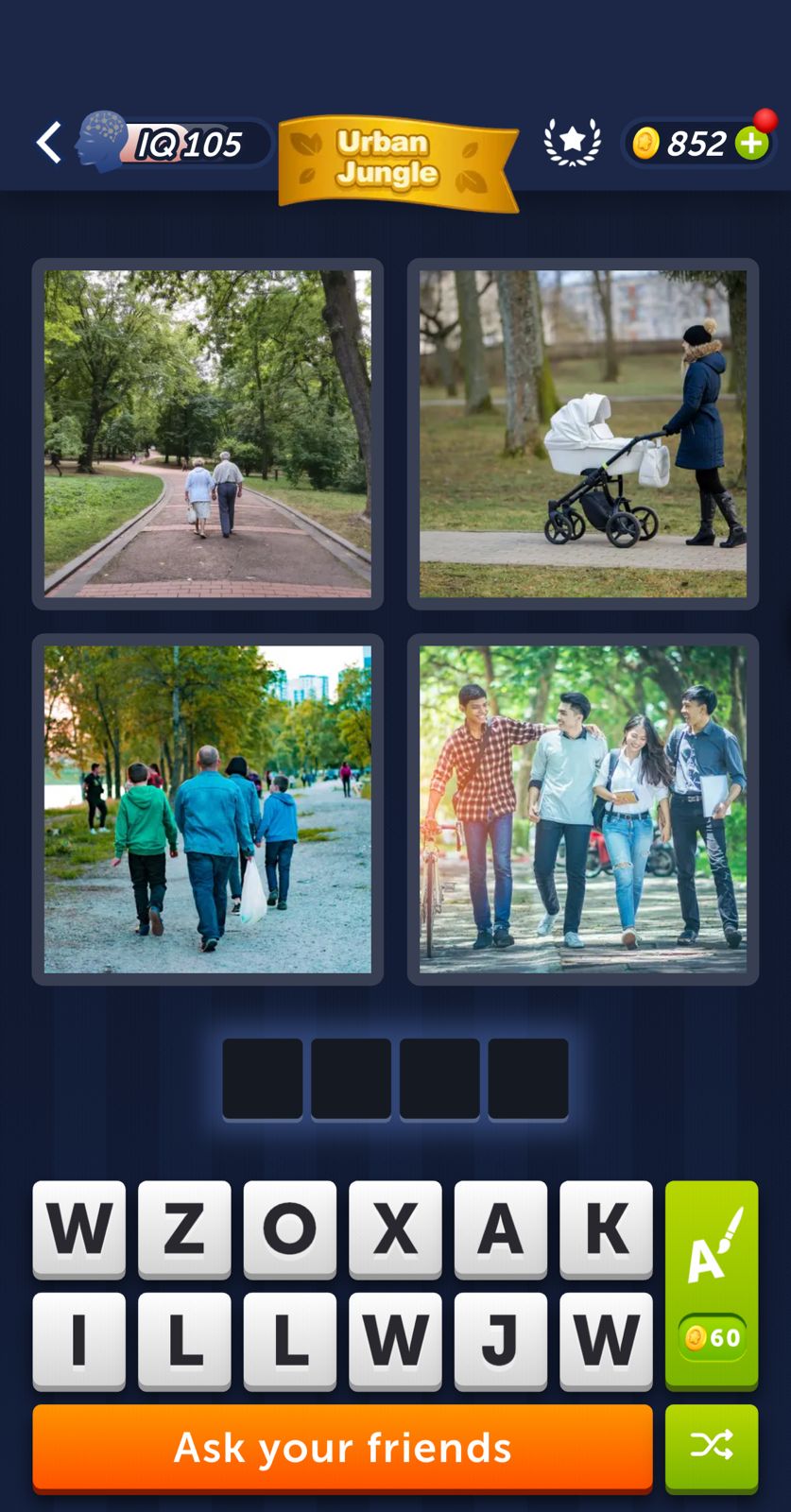Add coins with the green plus
Viewport: 791px width, 1512px height.
752,144
